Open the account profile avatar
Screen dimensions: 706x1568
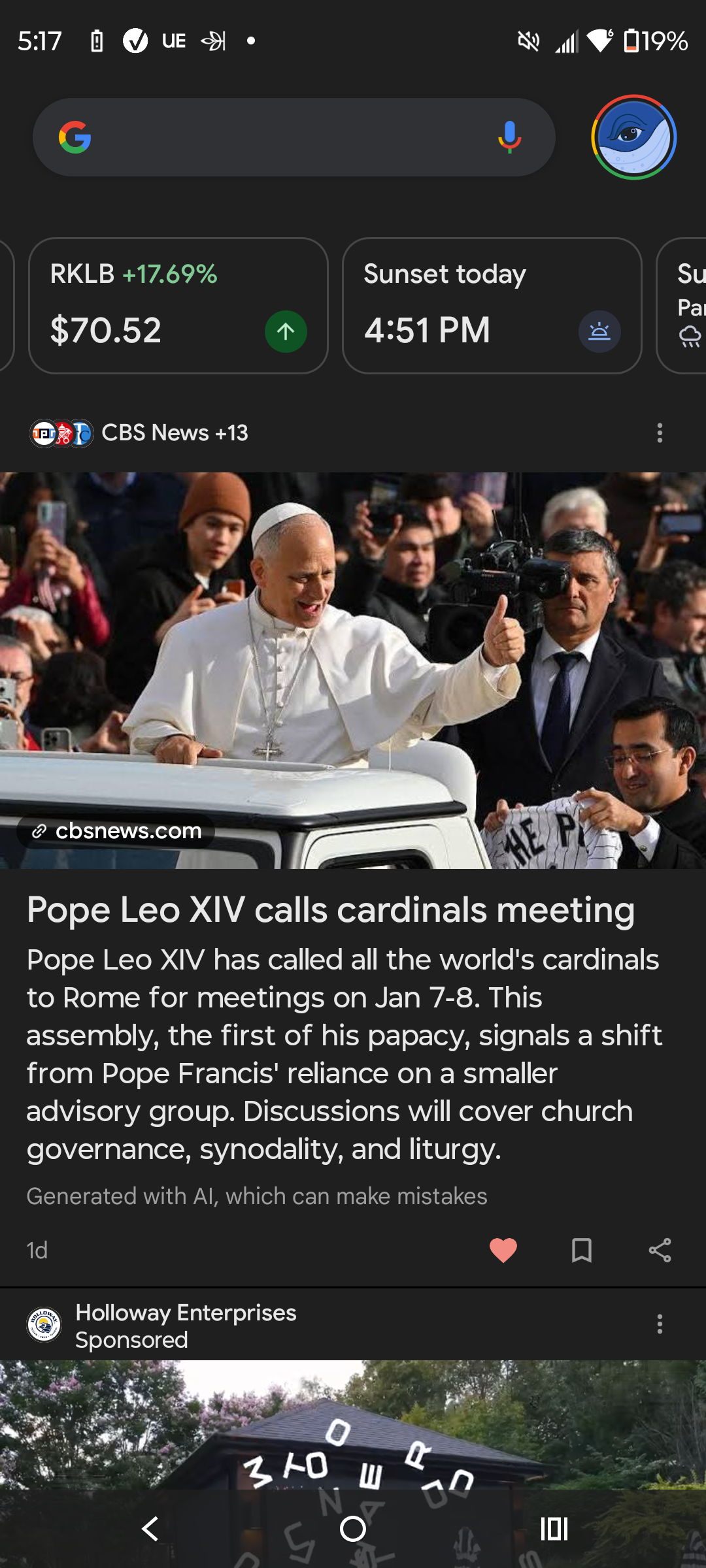633,137
